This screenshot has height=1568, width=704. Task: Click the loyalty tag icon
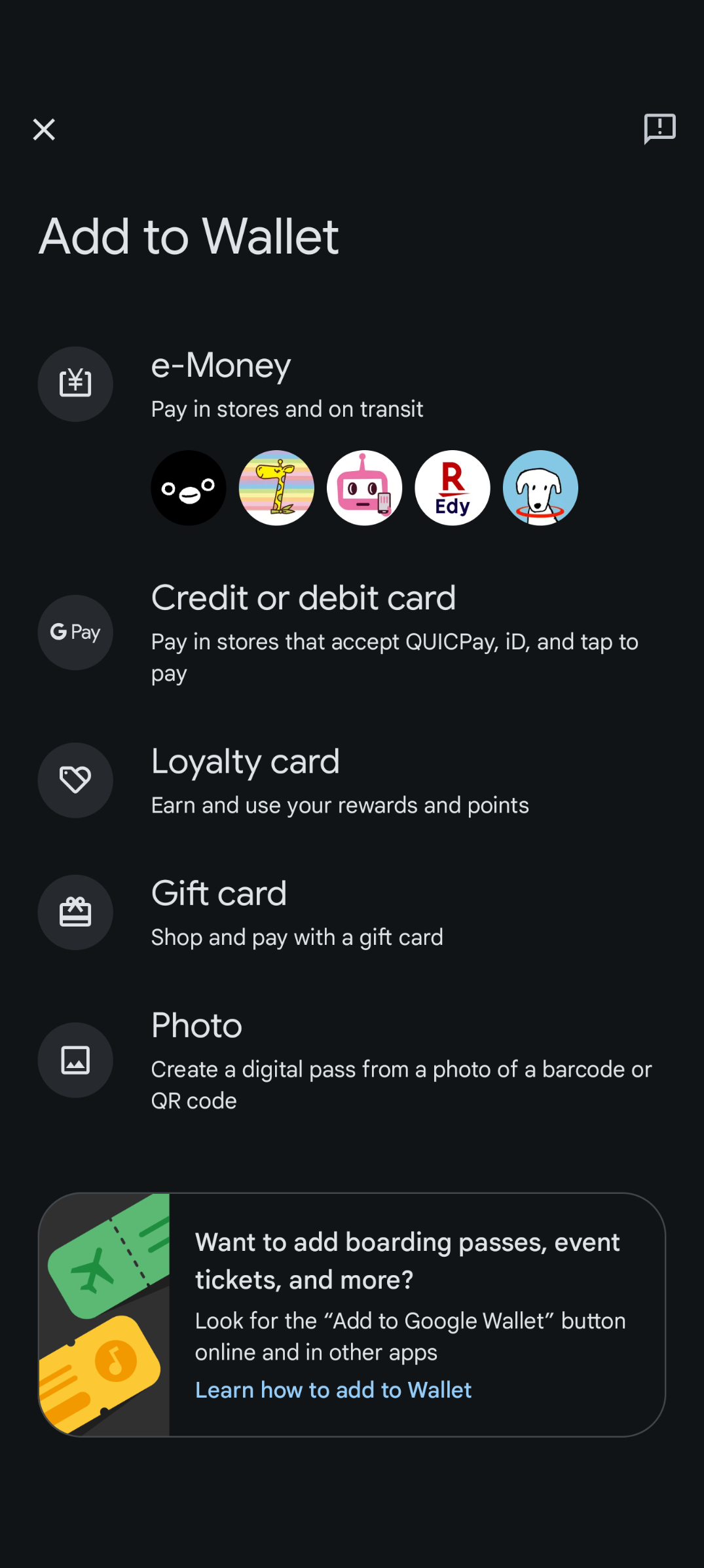pyautogui.click(x=75, y=780)
